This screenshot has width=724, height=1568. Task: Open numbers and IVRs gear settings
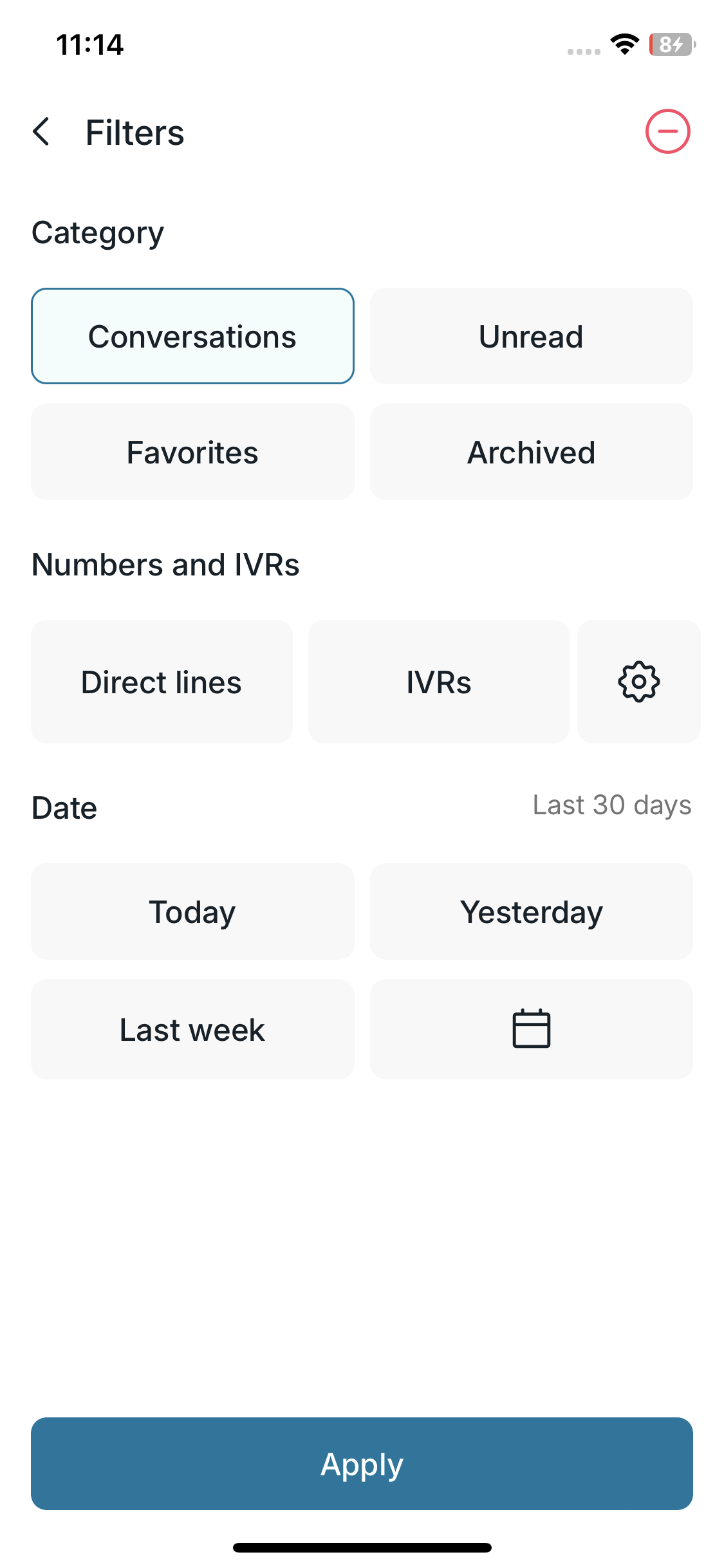pyautogui.click(x=638, y=682)
